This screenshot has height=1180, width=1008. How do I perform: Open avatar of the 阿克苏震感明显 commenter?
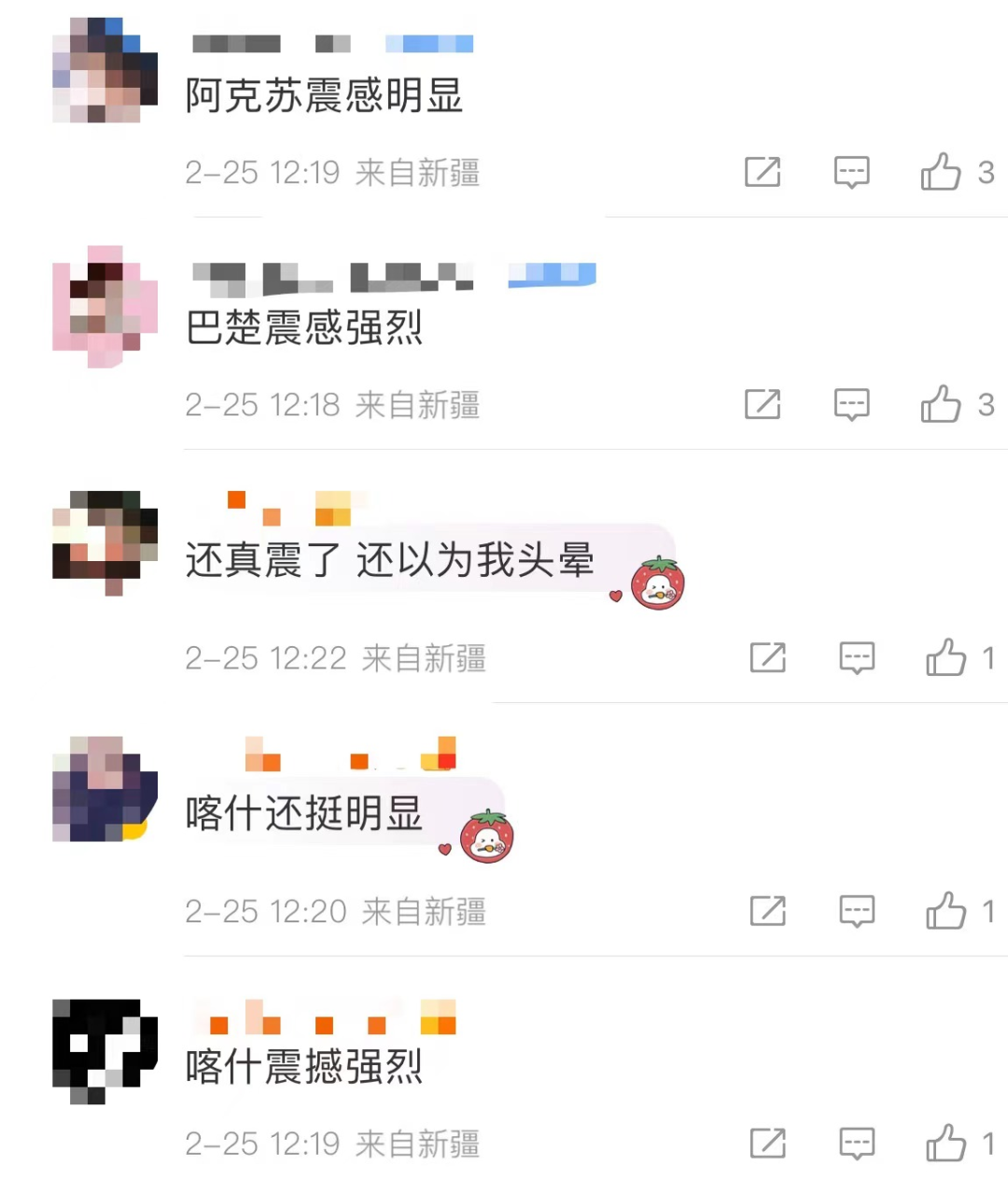pyautogui.click(x=105, y=70)
